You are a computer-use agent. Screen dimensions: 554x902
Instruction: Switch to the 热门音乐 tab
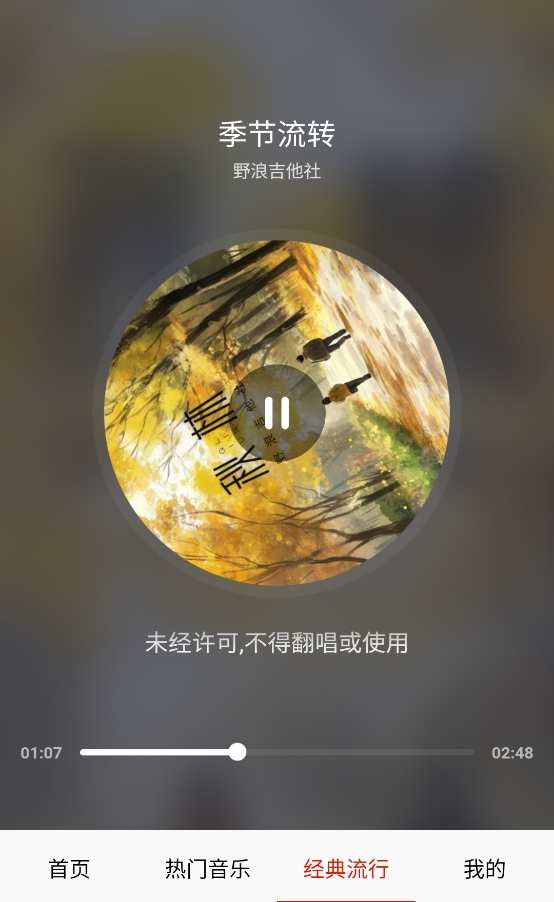(x=208, y=869)
